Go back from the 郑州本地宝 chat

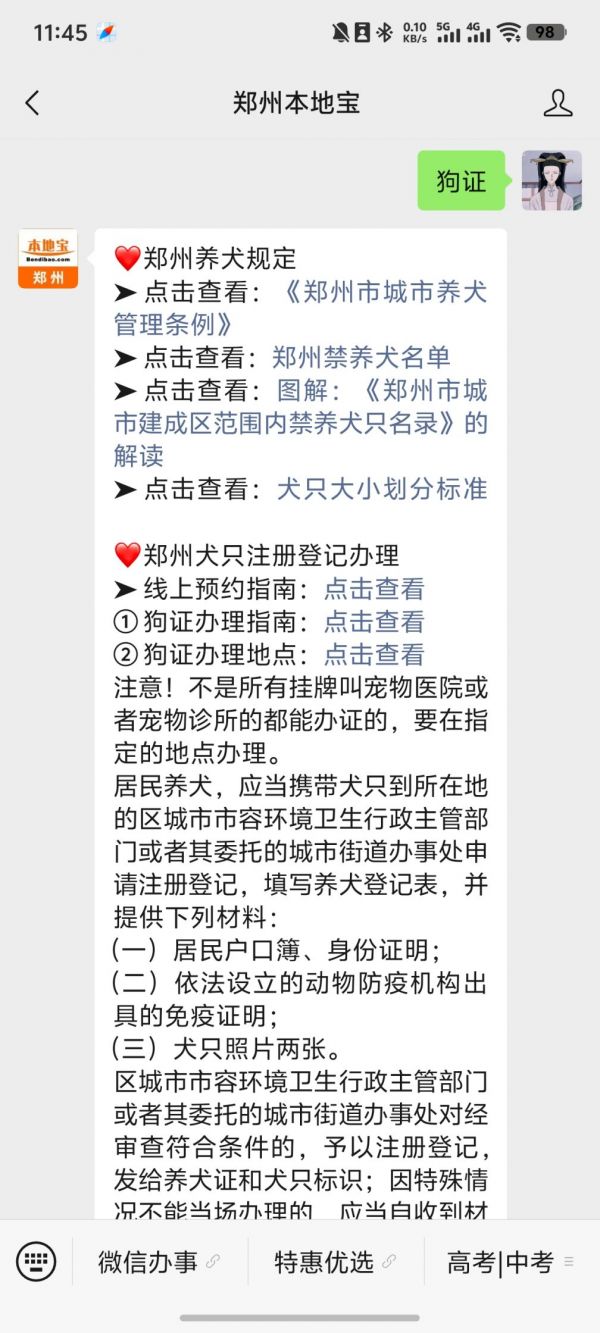tap(32, 103)
